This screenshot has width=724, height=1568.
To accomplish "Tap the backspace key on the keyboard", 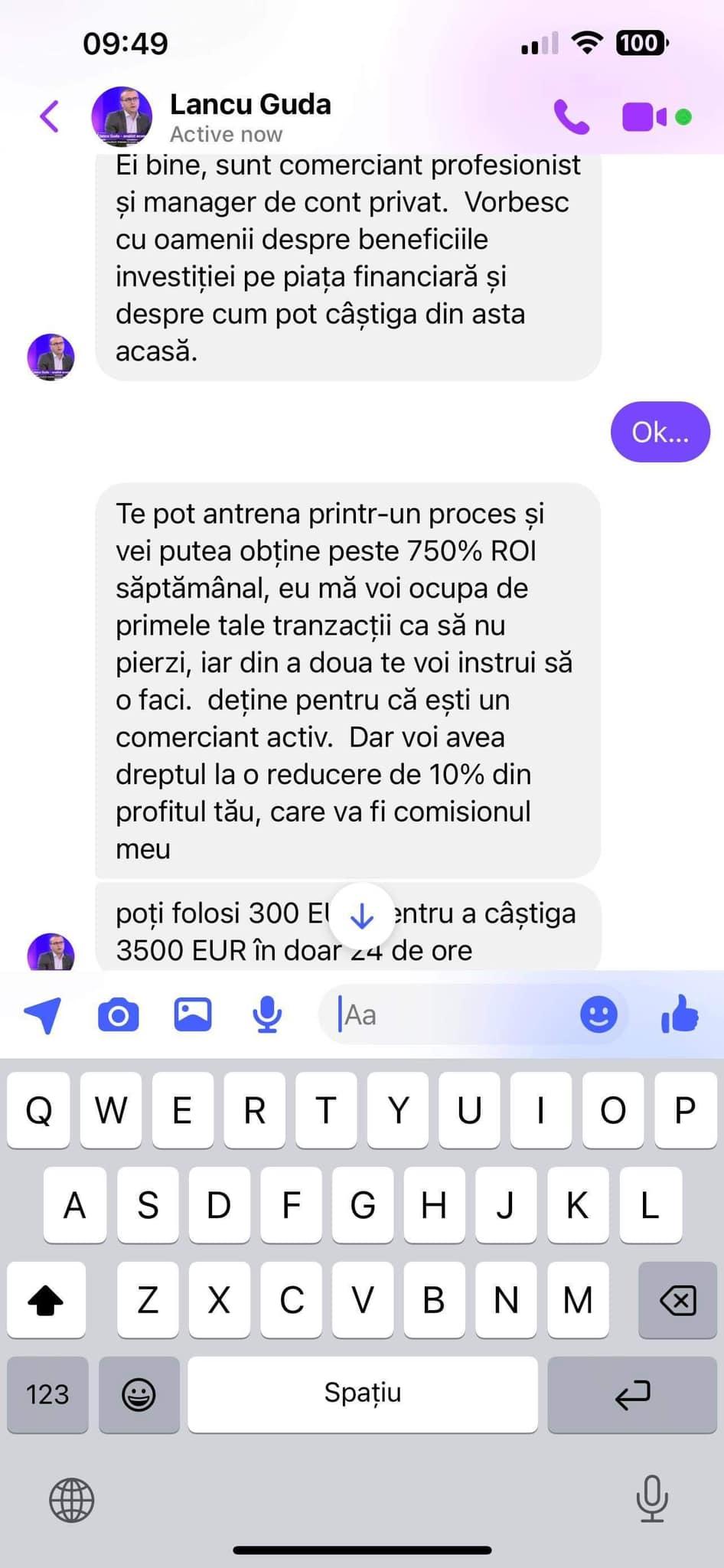I will click(677, 1300).
